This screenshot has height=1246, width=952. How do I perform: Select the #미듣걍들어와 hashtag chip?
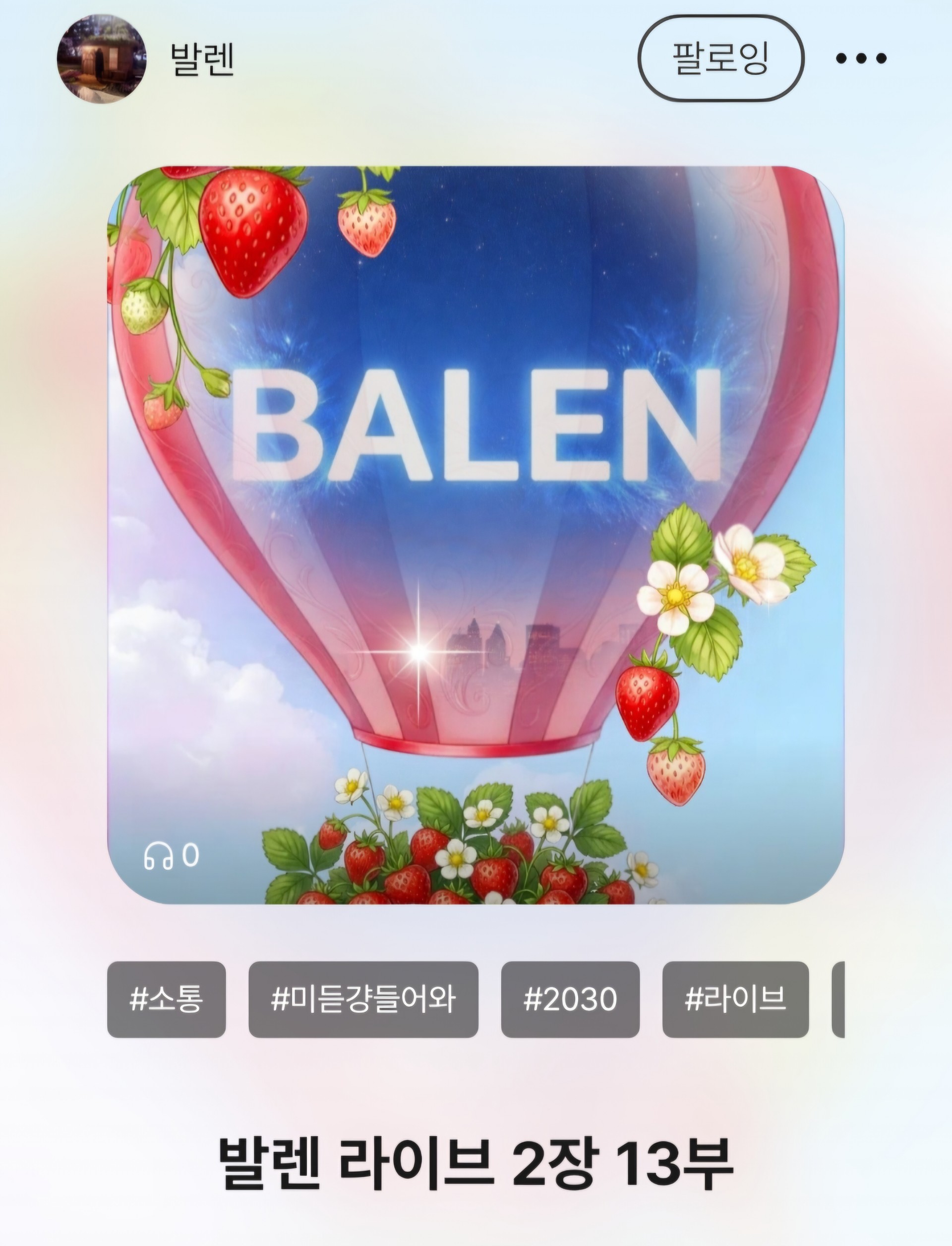click(363, 999)
